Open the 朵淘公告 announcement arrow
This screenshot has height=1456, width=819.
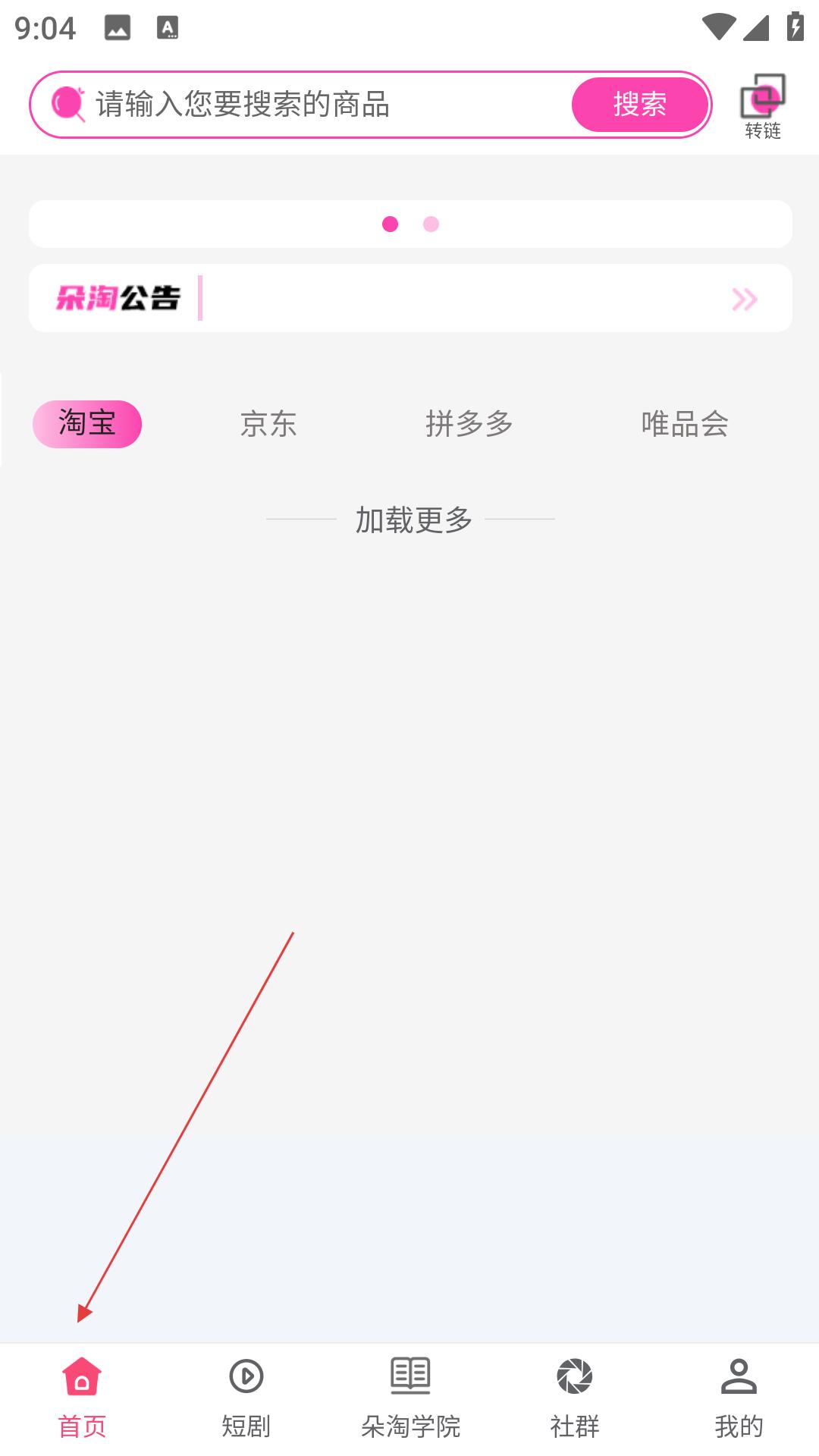point(744,300)
